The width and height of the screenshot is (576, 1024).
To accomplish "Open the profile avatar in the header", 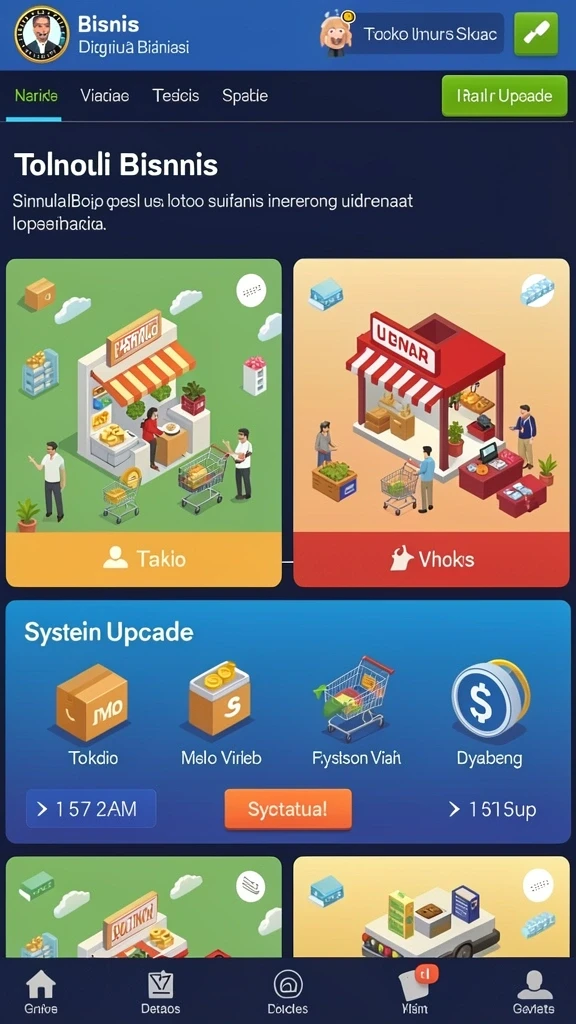I will [42, 34].
